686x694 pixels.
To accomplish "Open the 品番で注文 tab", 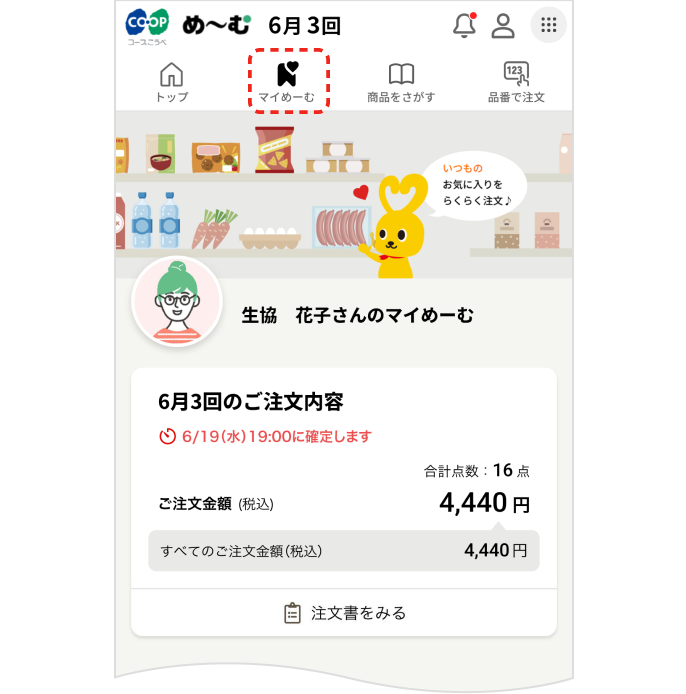I will pos(516,82).
